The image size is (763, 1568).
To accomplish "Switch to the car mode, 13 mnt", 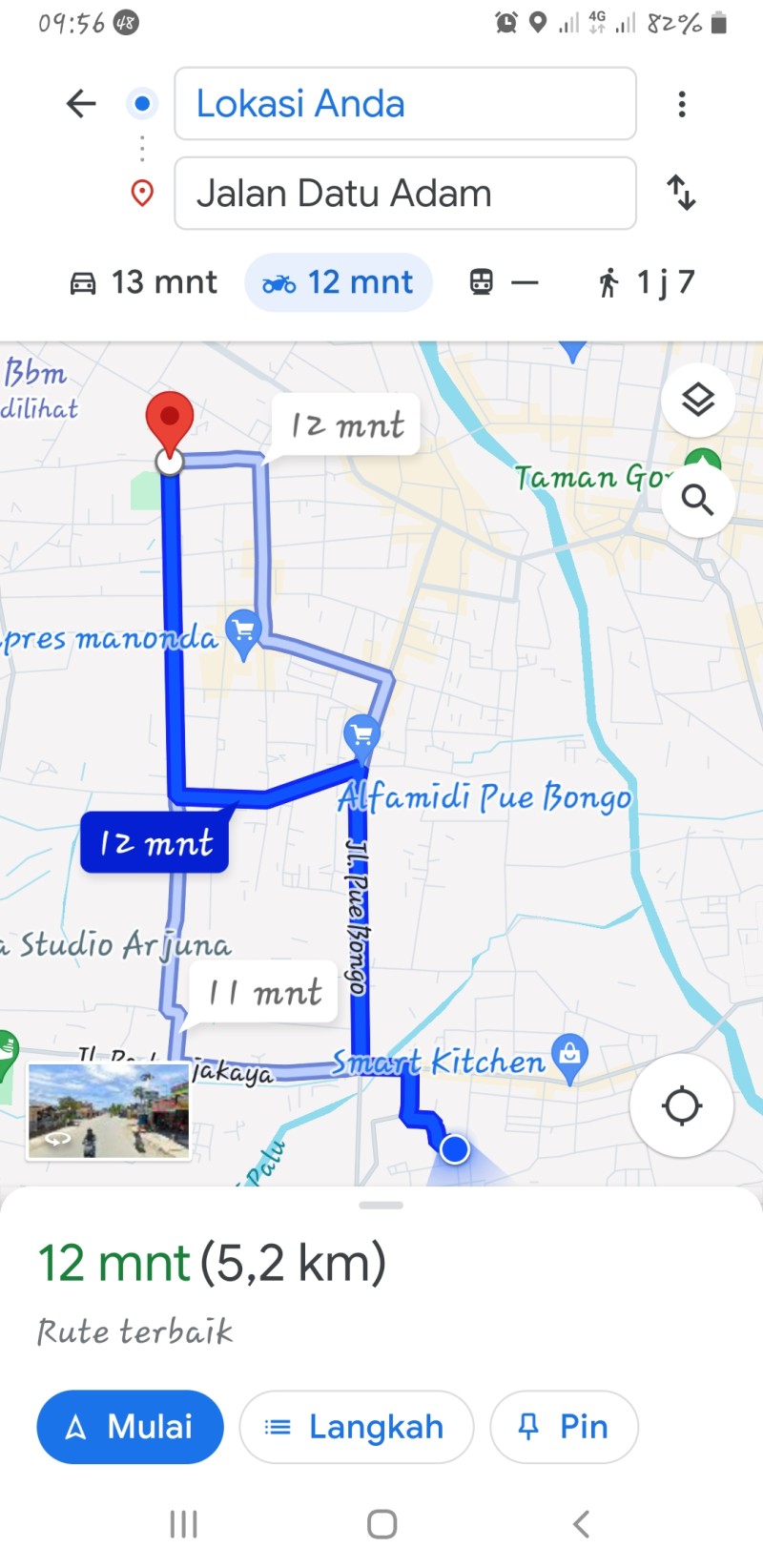I will [x=144, y=282].
